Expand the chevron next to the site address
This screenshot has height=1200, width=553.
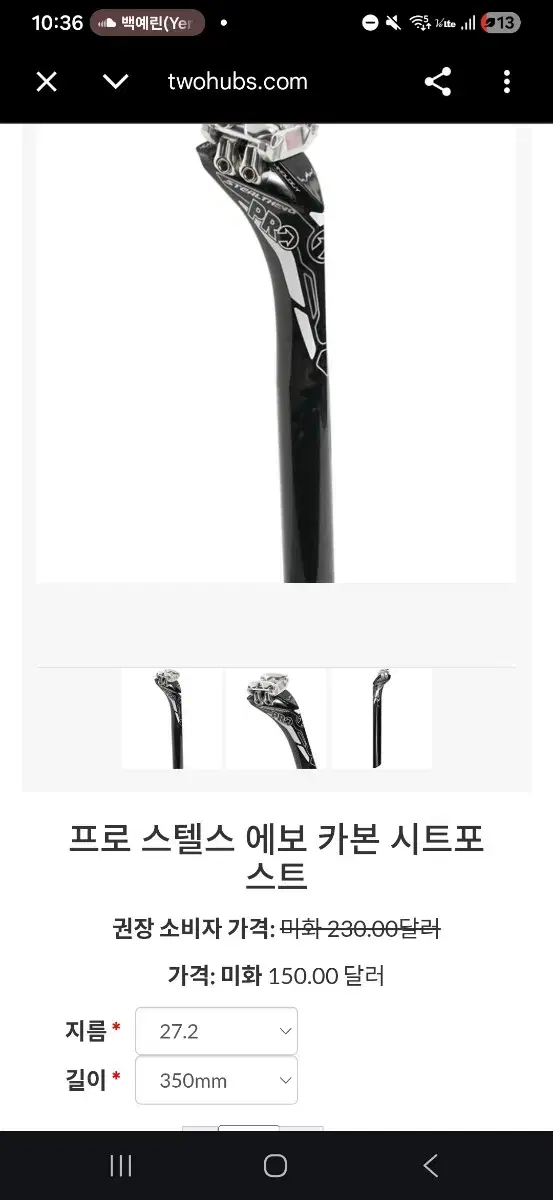pyautogui.click(x=116, y=82)
